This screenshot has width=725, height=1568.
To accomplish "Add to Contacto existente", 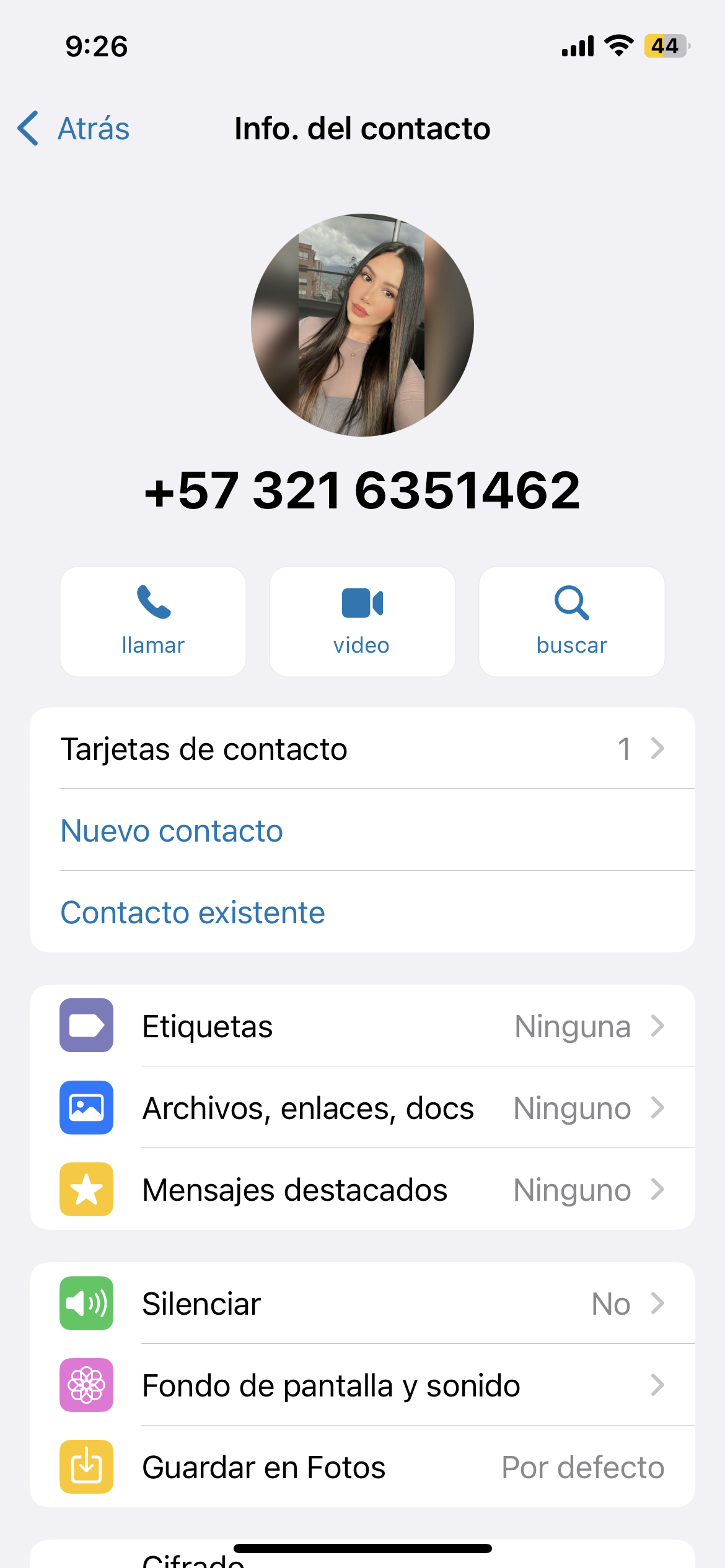I will click(x=362, y=912).
